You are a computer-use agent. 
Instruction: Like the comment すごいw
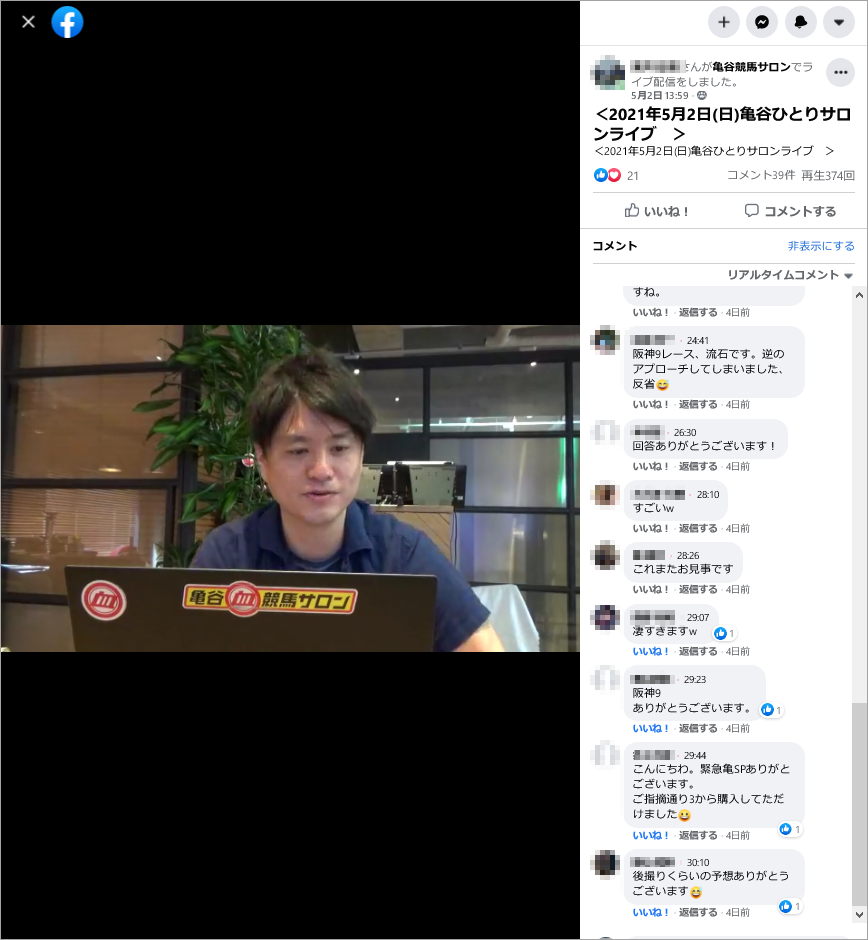coord(651,528)
